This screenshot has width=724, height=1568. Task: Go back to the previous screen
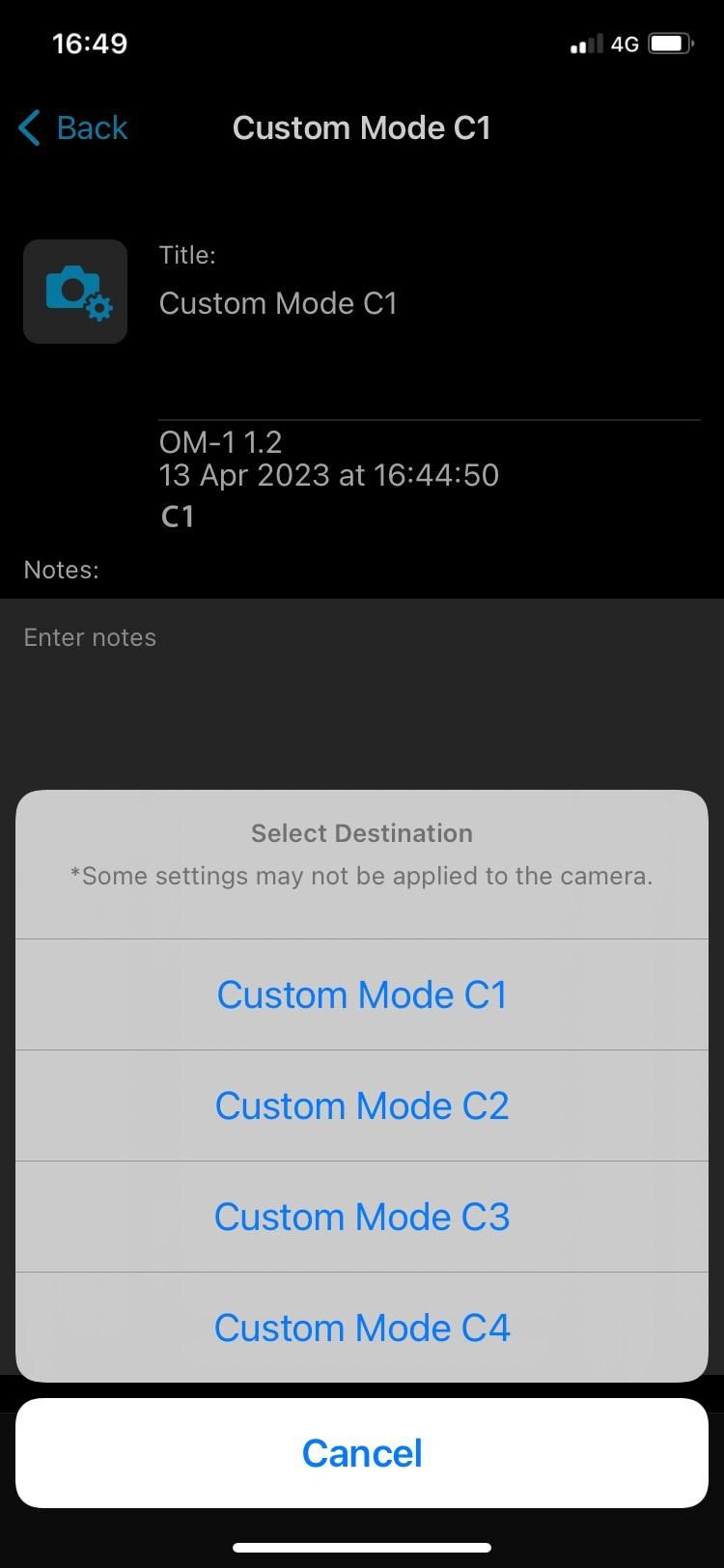click(73, 127)
